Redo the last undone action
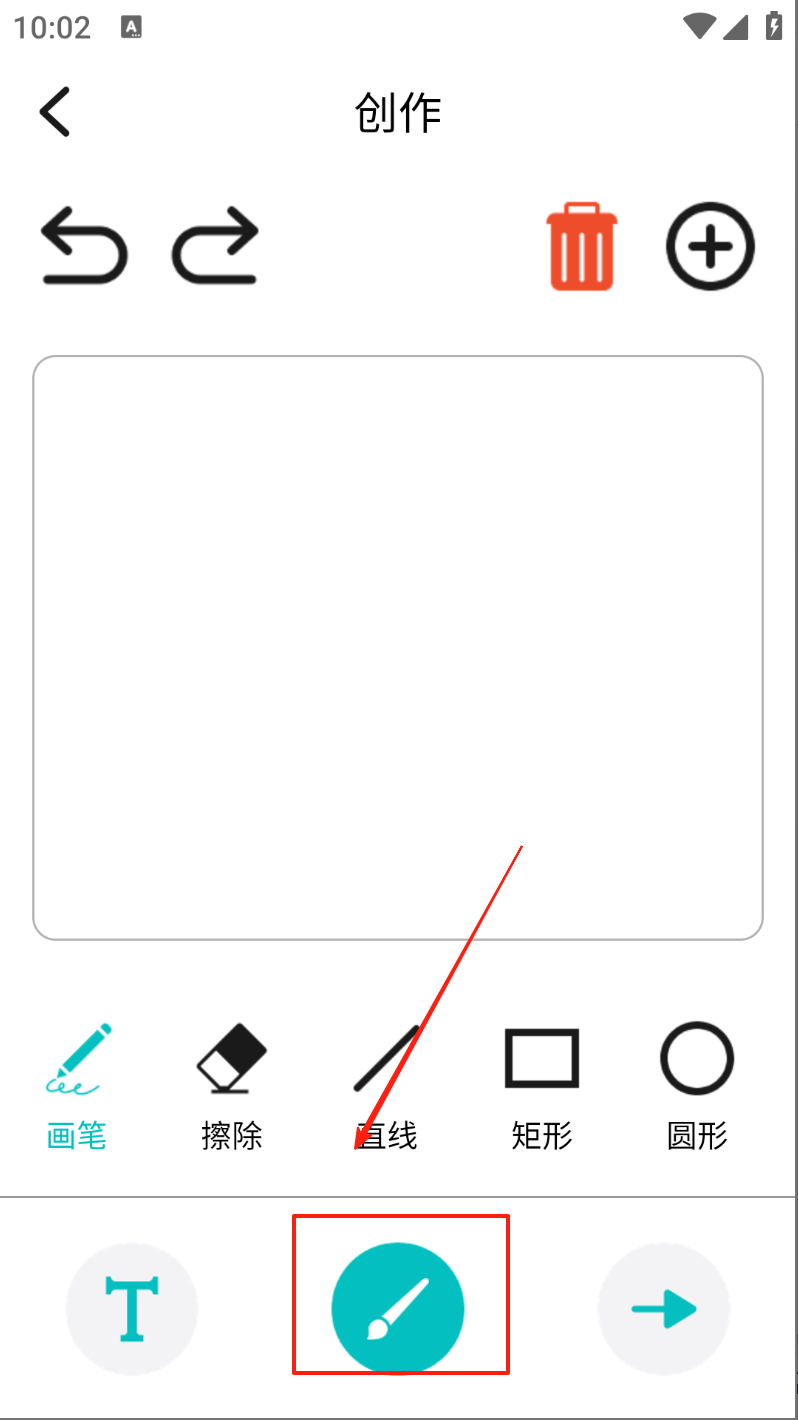 point(216,246)
